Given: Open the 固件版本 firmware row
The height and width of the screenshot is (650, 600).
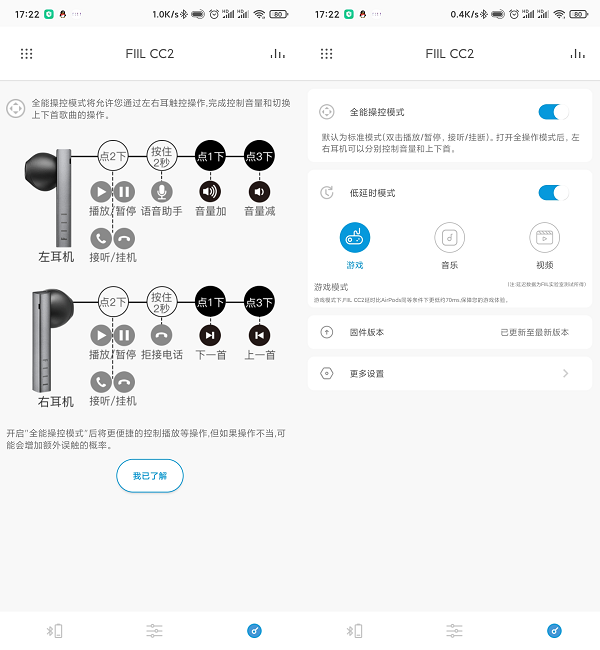Looking at the screenshot, I should click(x=449, y=332).
